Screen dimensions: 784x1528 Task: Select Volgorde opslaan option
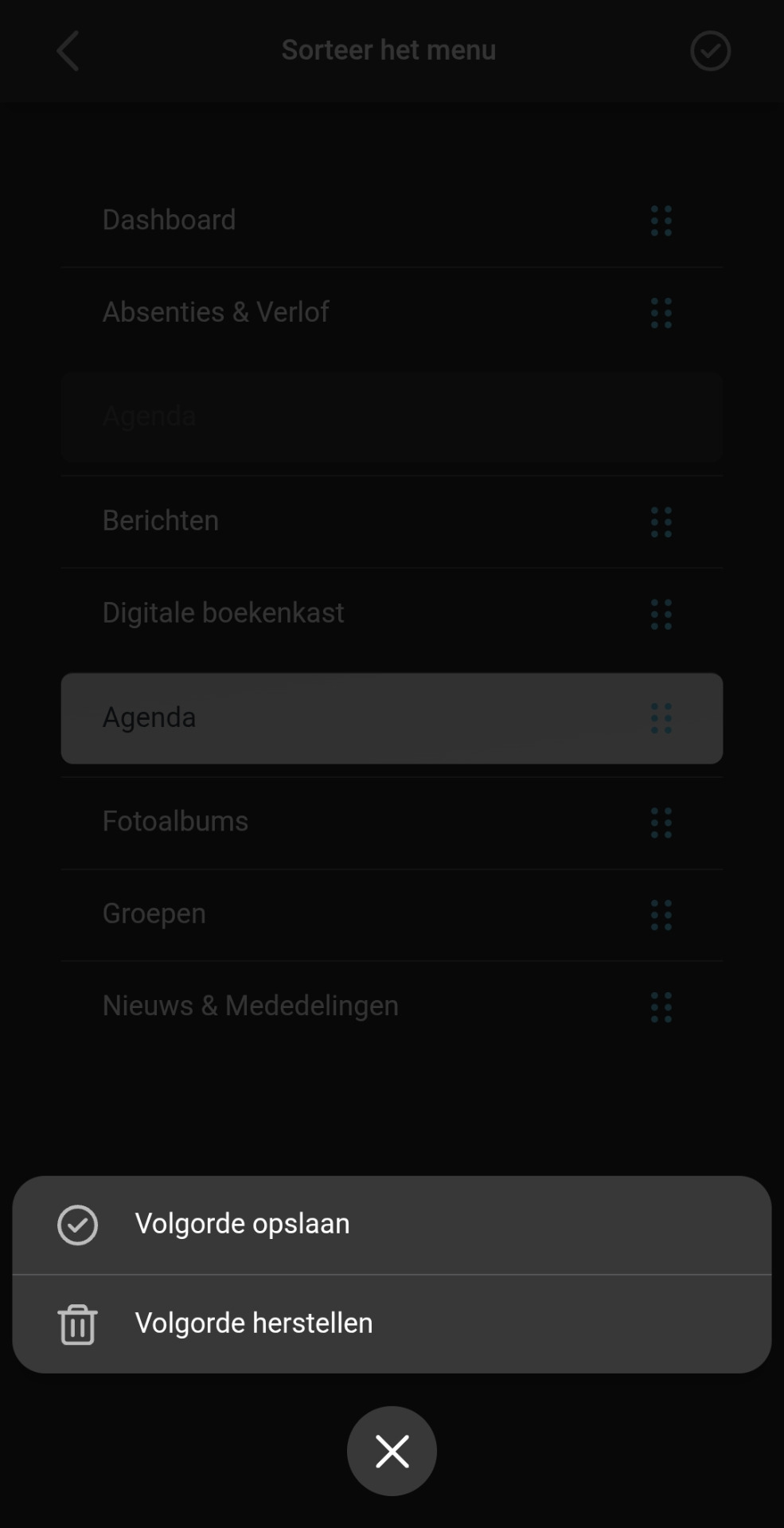point(242,1224)
